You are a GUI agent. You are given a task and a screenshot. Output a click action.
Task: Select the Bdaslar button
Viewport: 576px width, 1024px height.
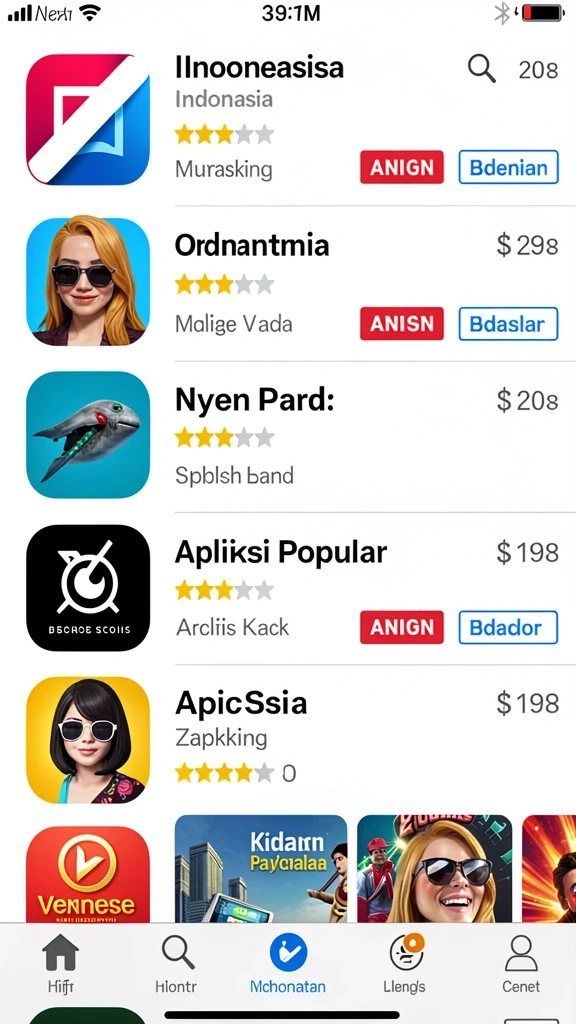[x=509, y=324]
